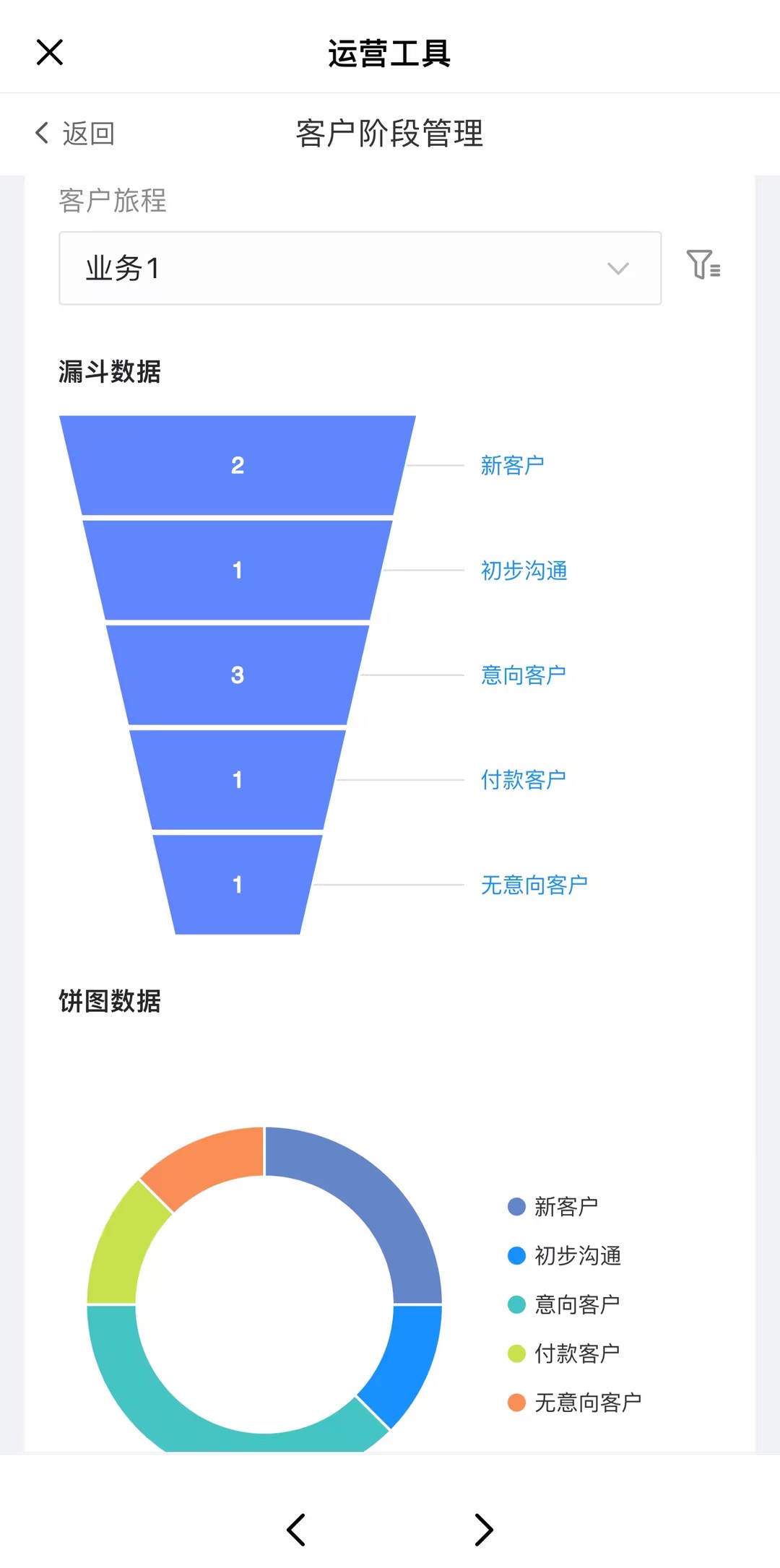Go forward with bottom right arrow

484,1530
